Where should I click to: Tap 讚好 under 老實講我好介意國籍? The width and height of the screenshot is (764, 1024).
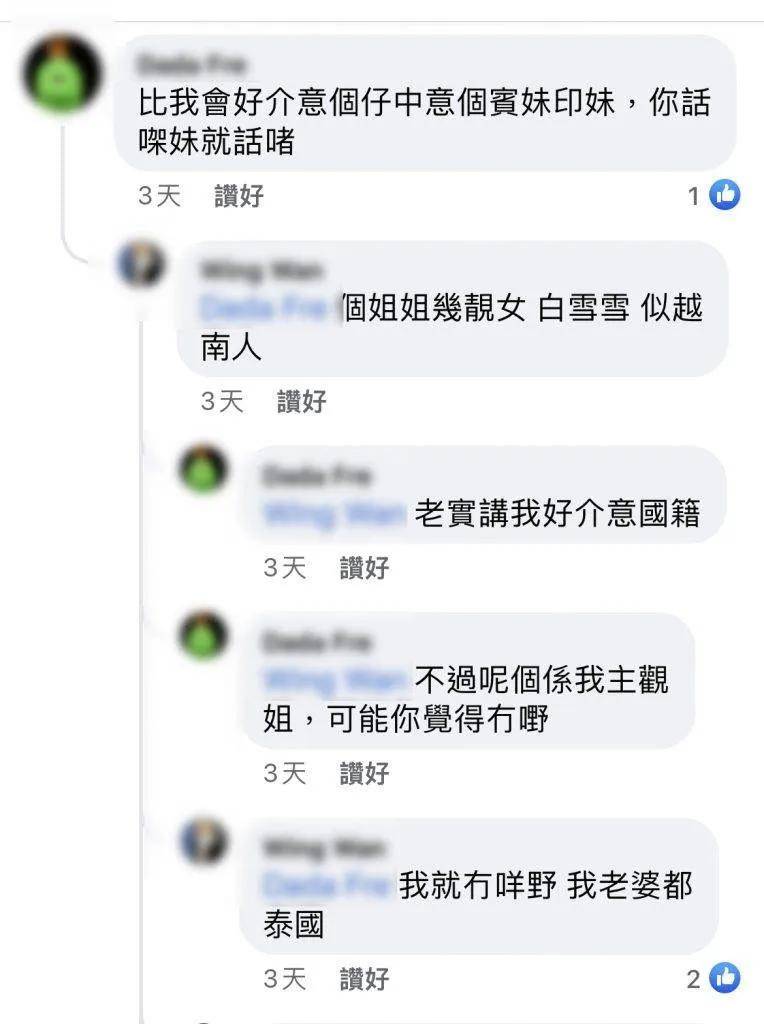click(364, 568)
